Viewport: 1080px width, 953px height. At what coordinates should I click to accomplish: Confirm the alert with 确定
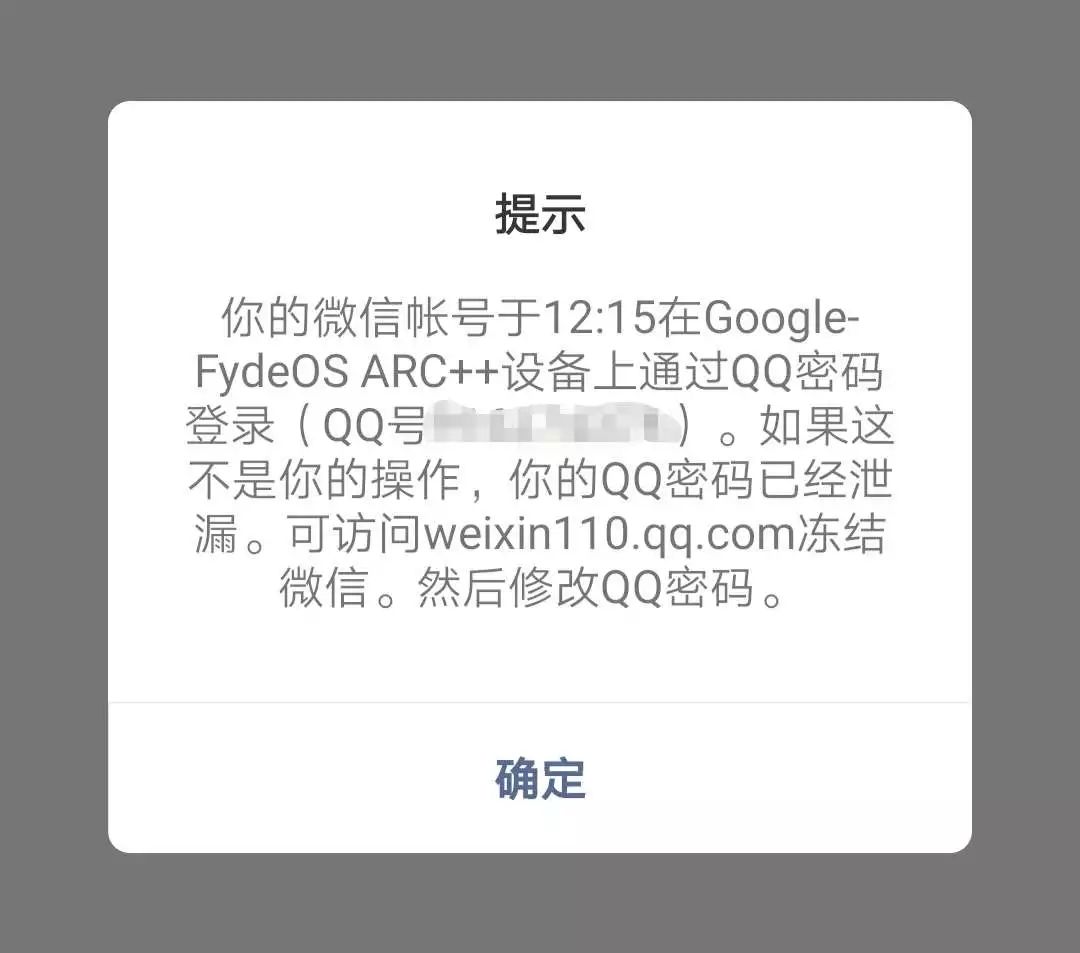(540, 778)
